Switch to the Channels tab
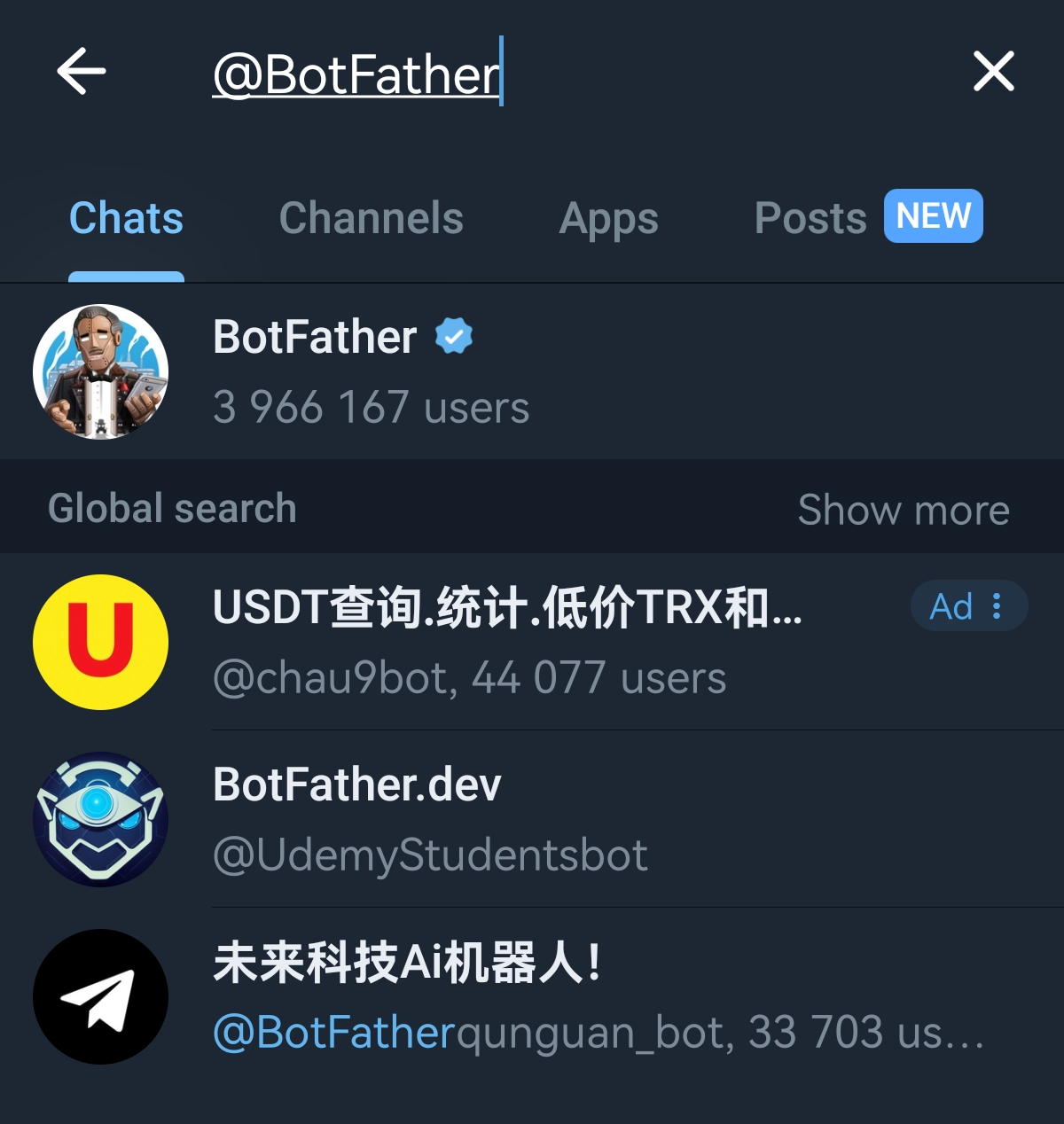 pyautogui.click(x=371, y=218)
